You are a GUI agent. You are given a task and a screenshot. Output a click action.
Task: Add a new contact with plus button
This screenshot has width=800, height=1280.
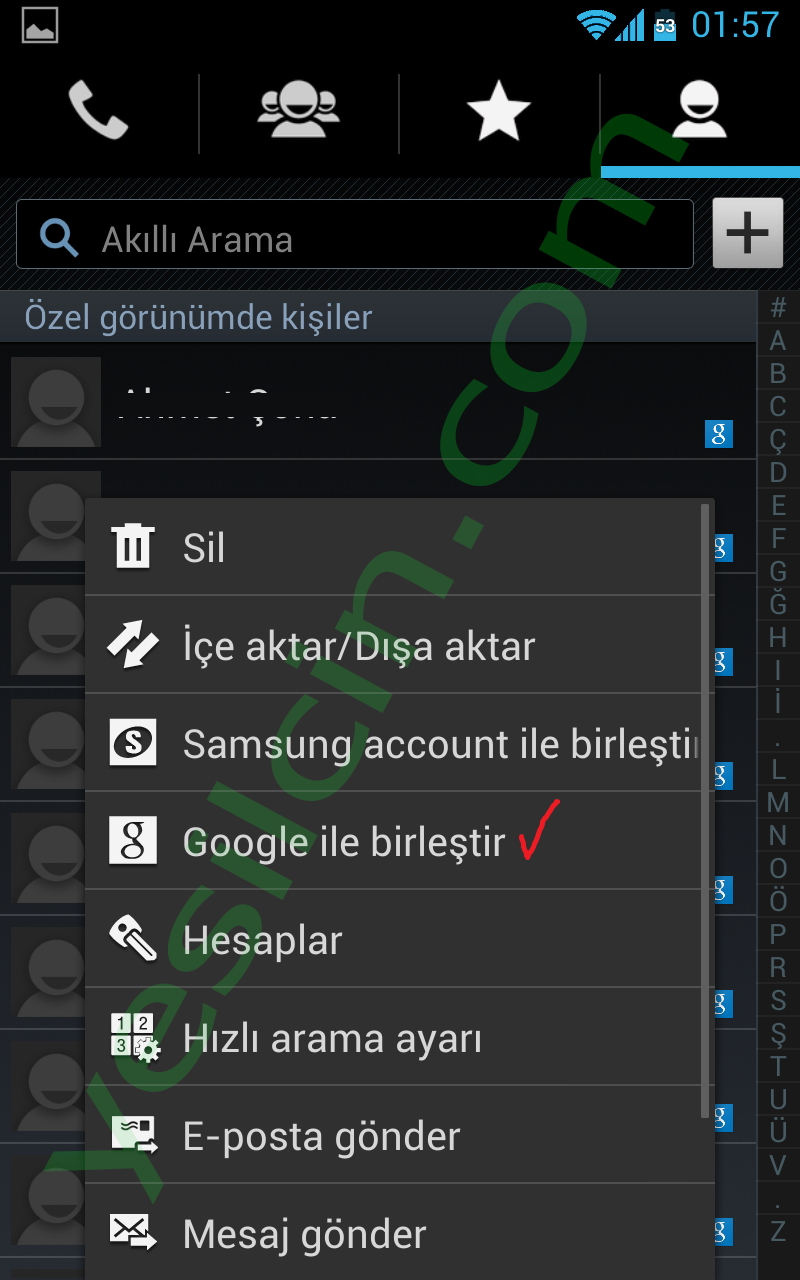coord(747,234)
